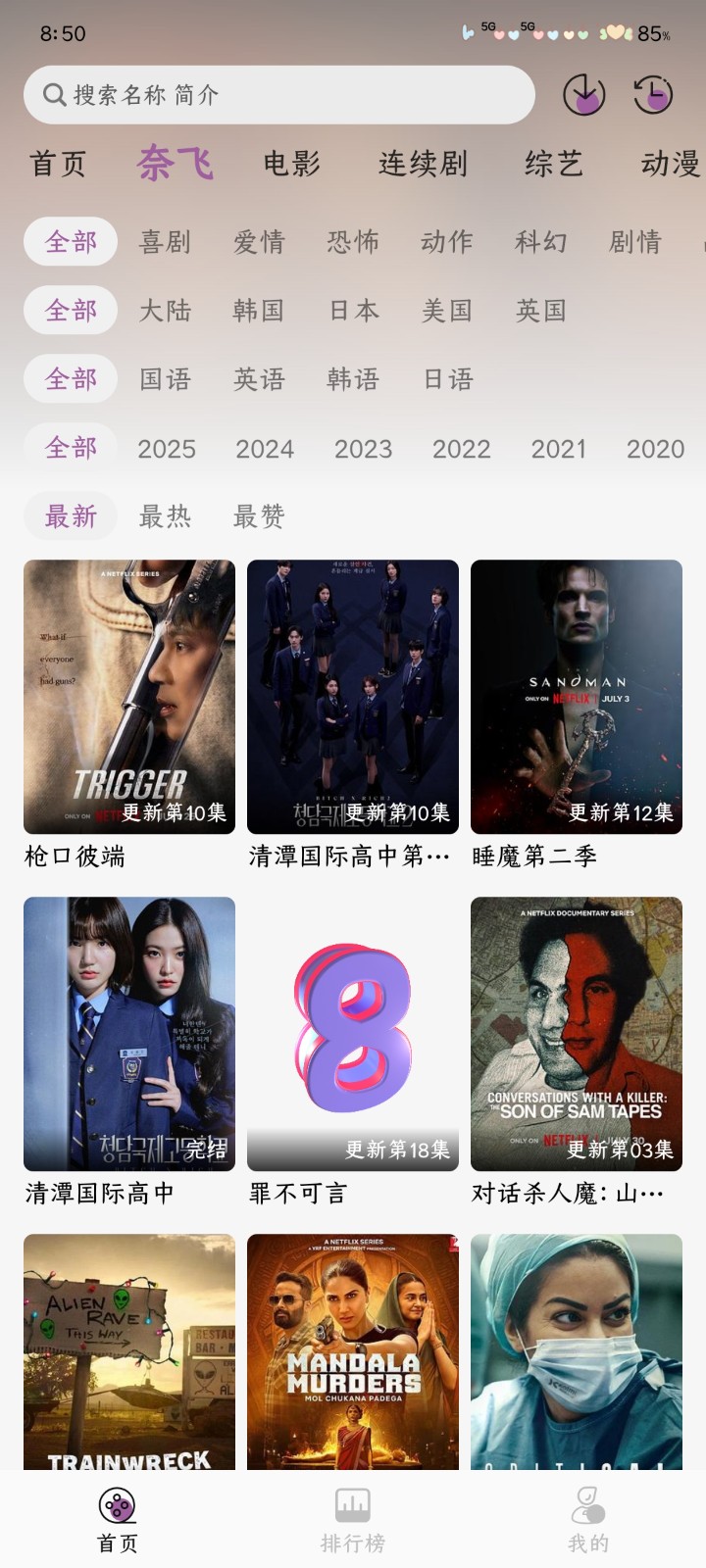This screenshot has height=1568, width=706.
Task: Tap the search box for titles
Action: click(x=279, y=95)
